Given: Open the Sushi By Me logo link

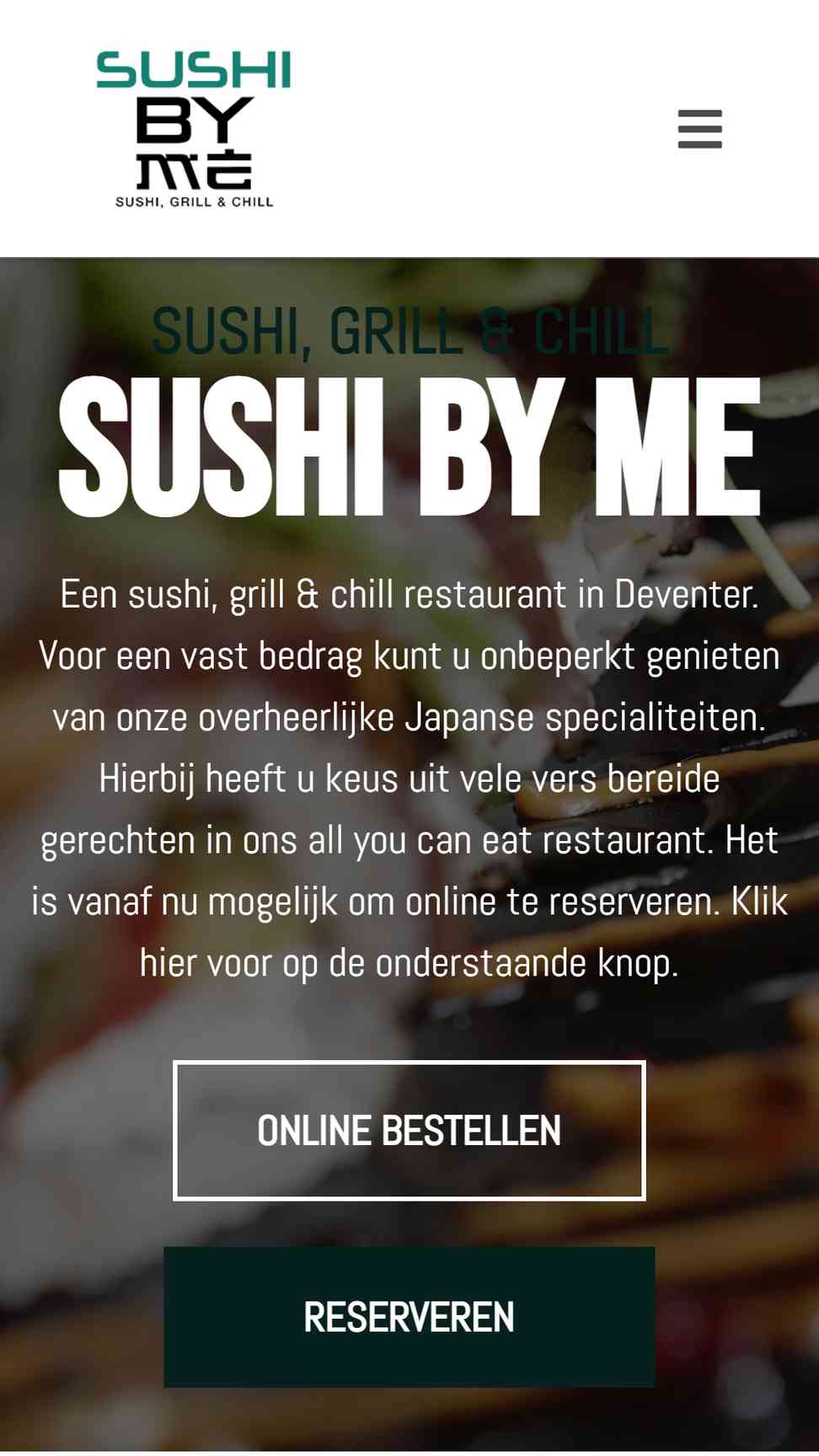Looking at the screenshot, I should (194, 129).
